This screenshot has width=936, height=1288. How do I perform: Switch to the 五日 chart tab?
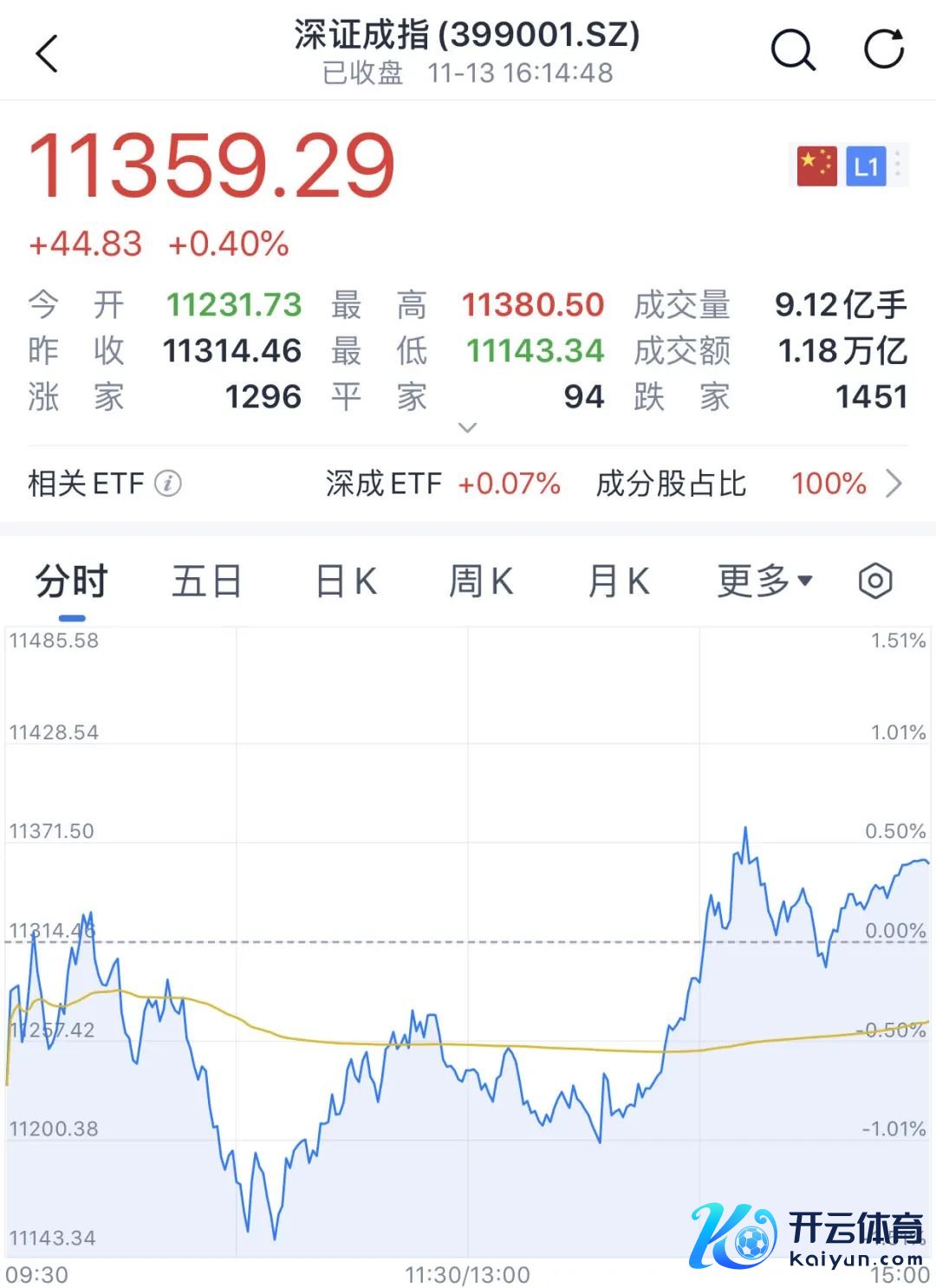coord(206,582)
